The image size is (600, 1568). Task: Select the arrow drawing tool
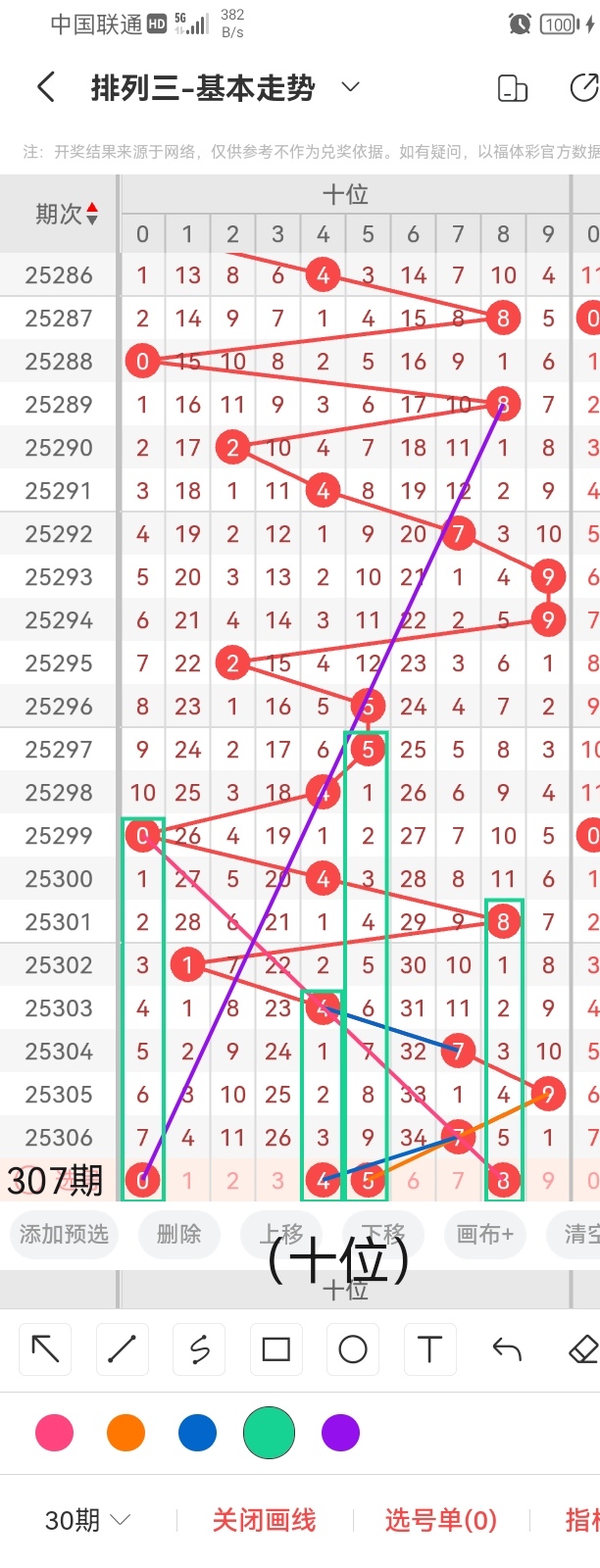[x=45, y=1349]
